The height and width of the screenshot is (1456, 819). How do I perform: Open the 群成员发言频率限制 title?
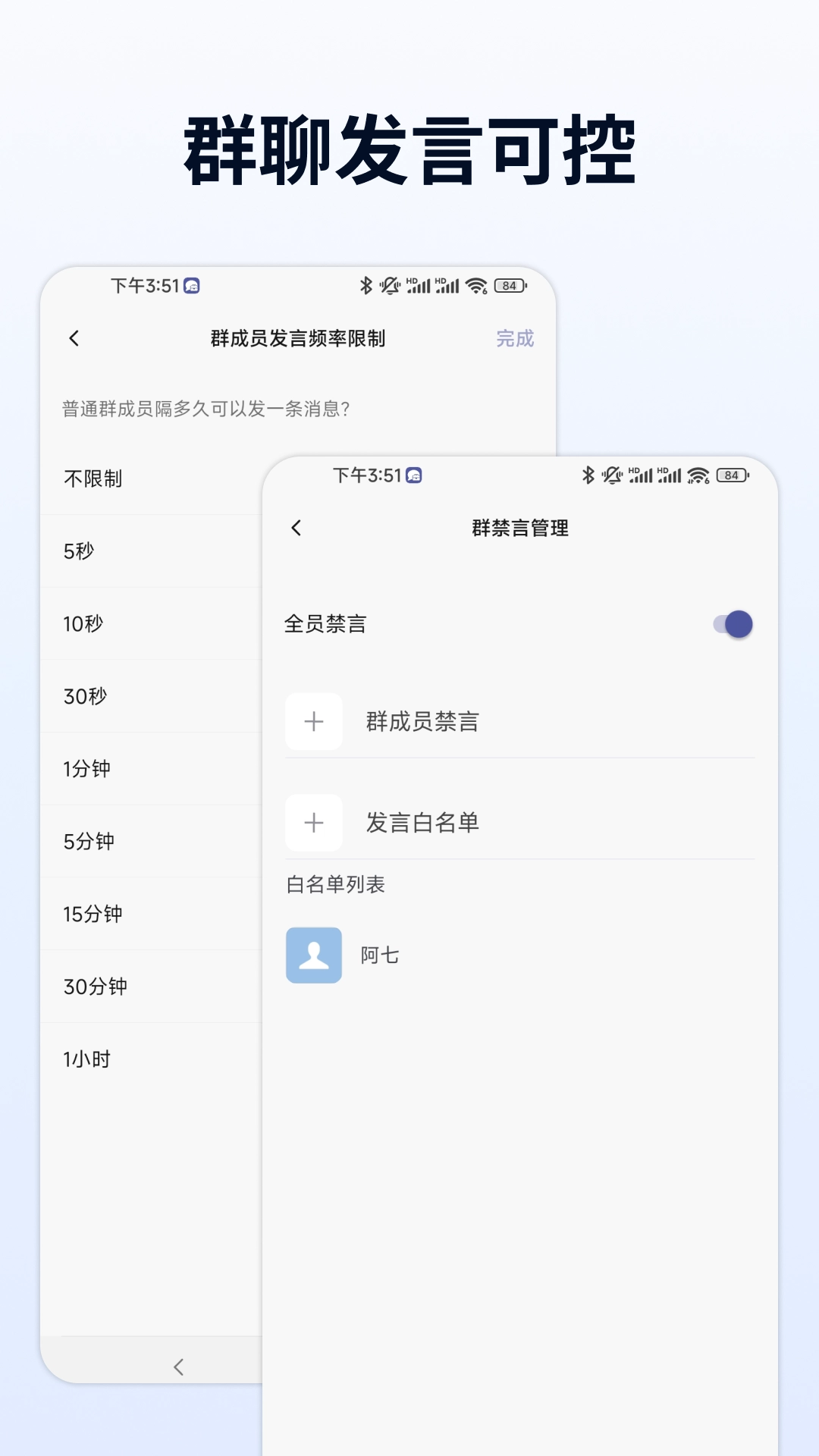[x=297, y=338]
